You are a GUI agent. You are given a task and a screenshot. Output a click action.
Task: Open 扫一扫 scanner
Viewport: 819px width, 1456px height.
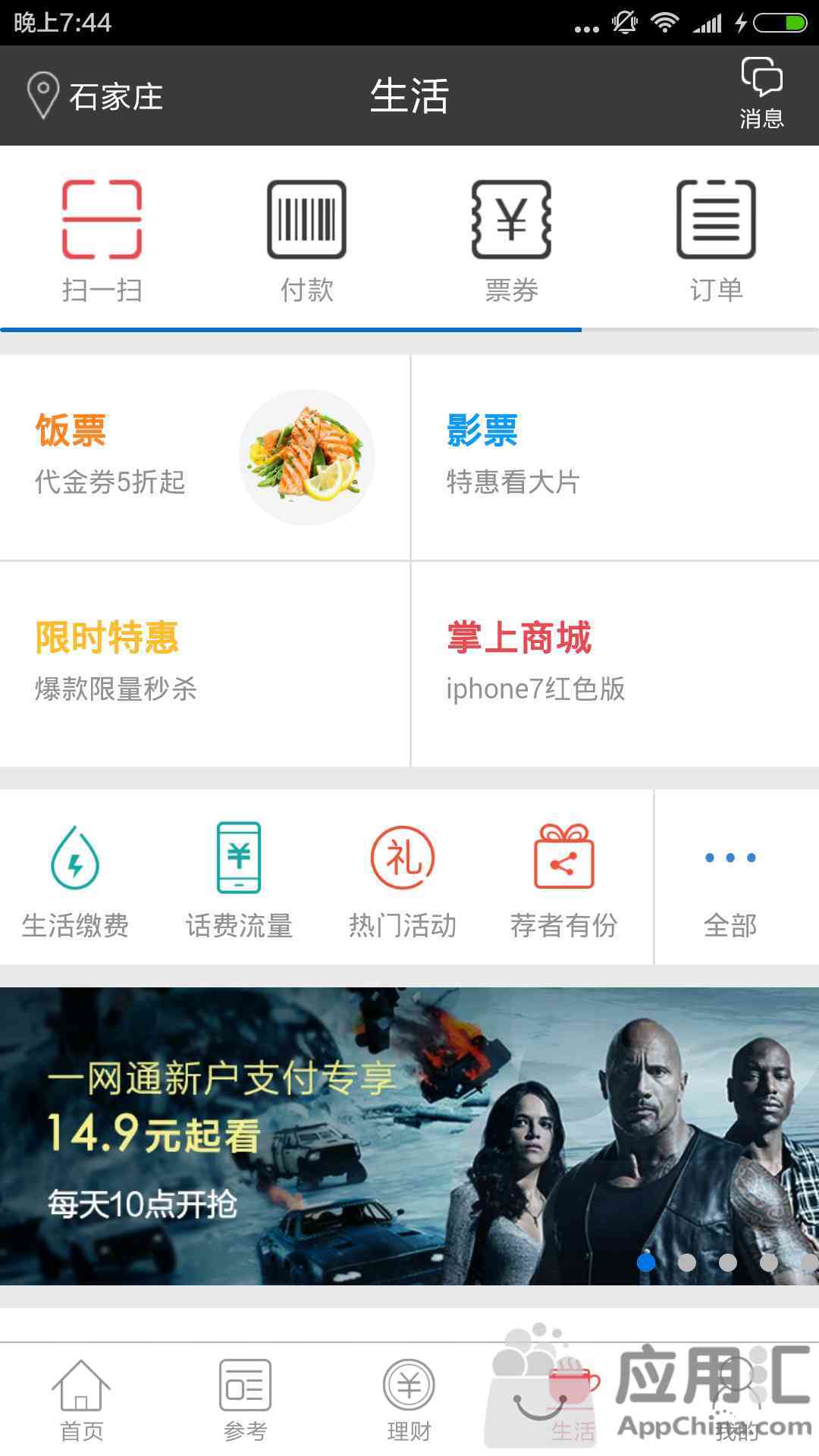tap(102, 240)
